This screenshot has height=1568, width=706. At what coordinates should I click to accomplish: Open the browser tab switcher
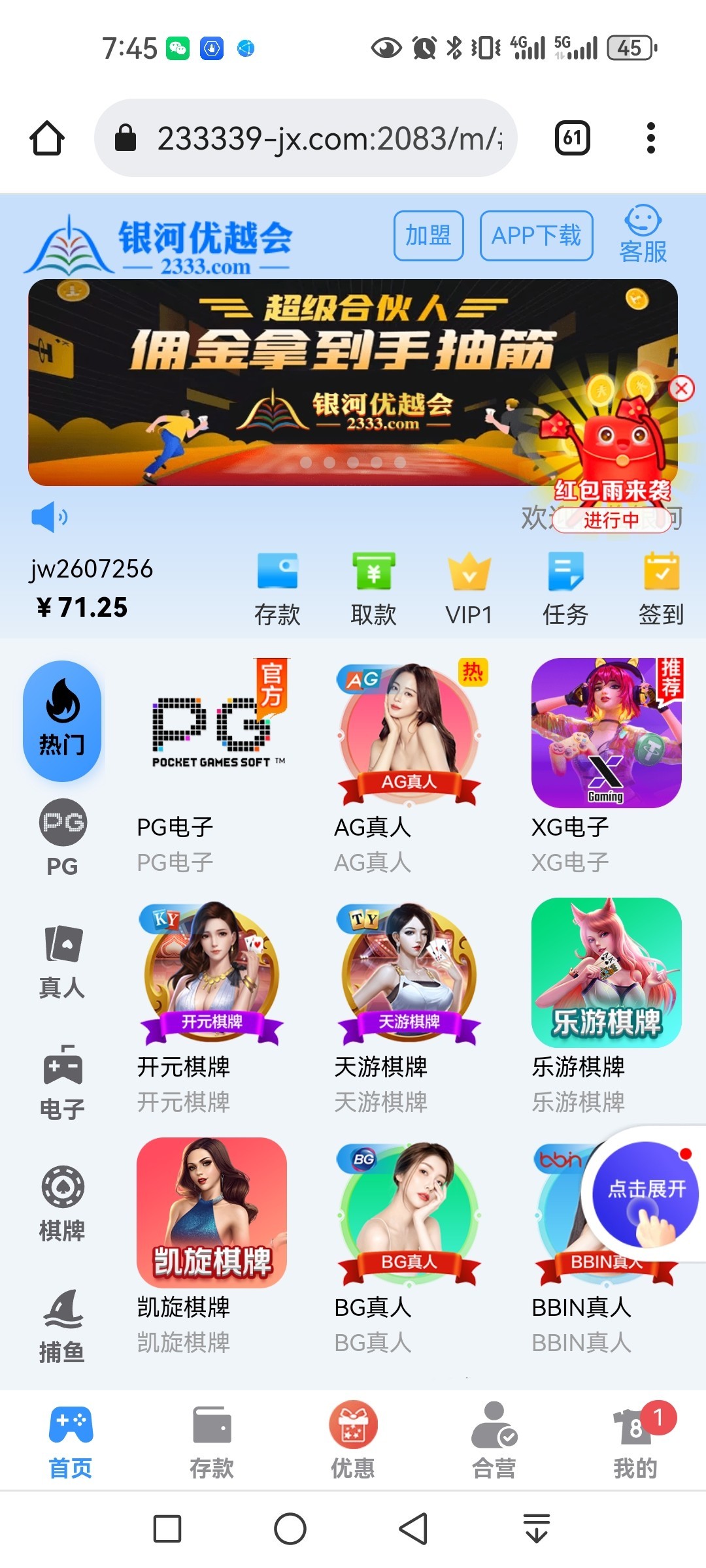click(x=573, y=138)
